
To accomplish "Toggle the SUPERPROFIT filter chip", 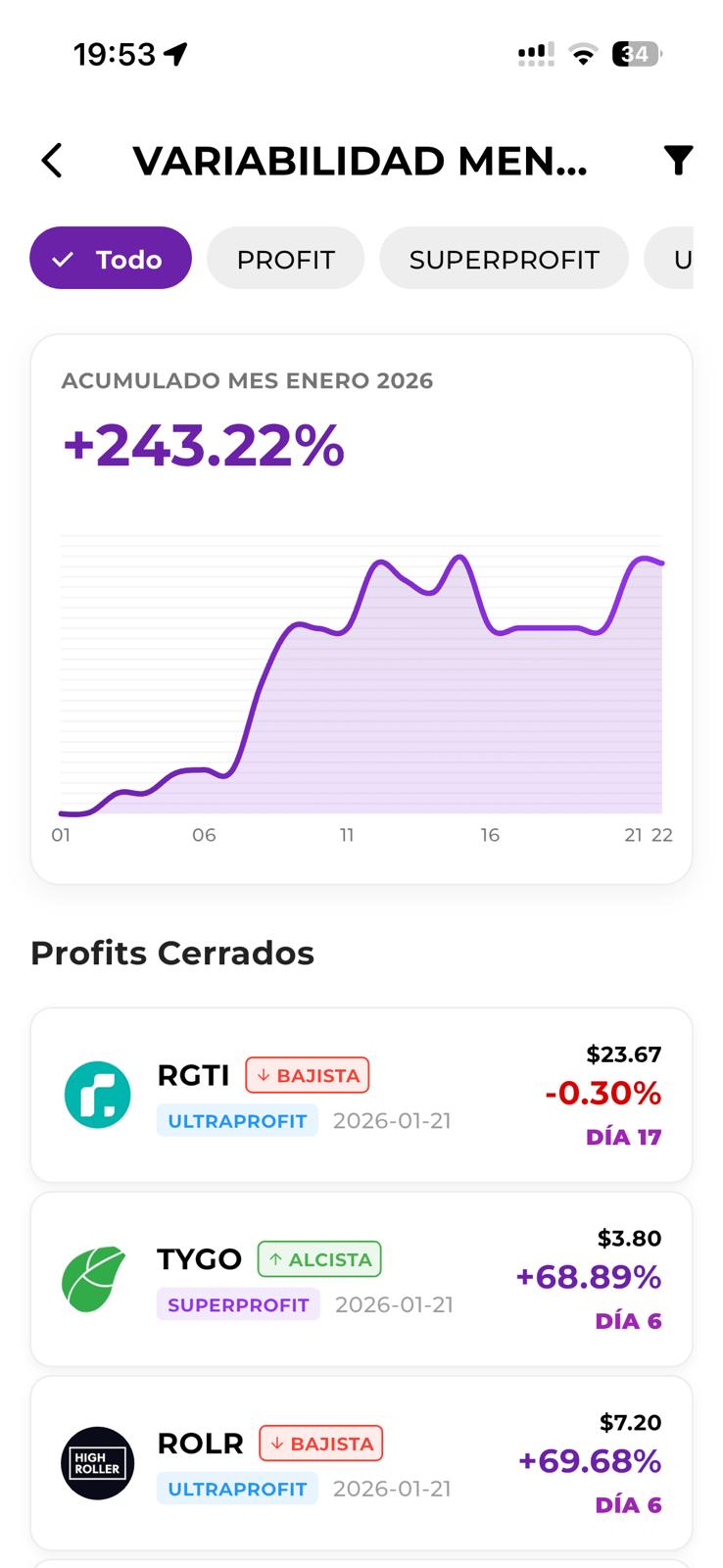I will [504, 258].
